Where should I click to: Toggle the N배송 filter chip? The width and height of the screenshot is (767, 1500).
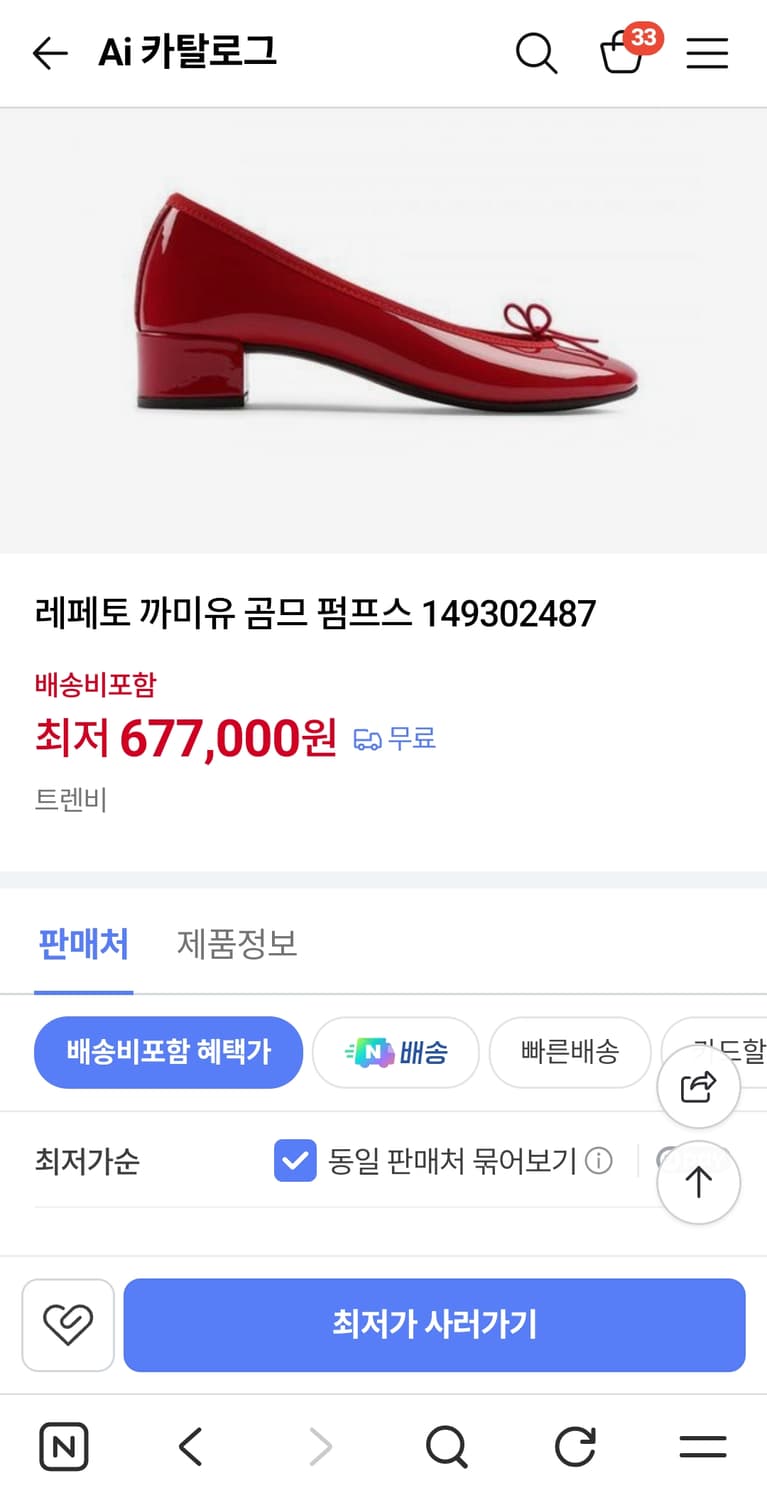click(395, 1052)
